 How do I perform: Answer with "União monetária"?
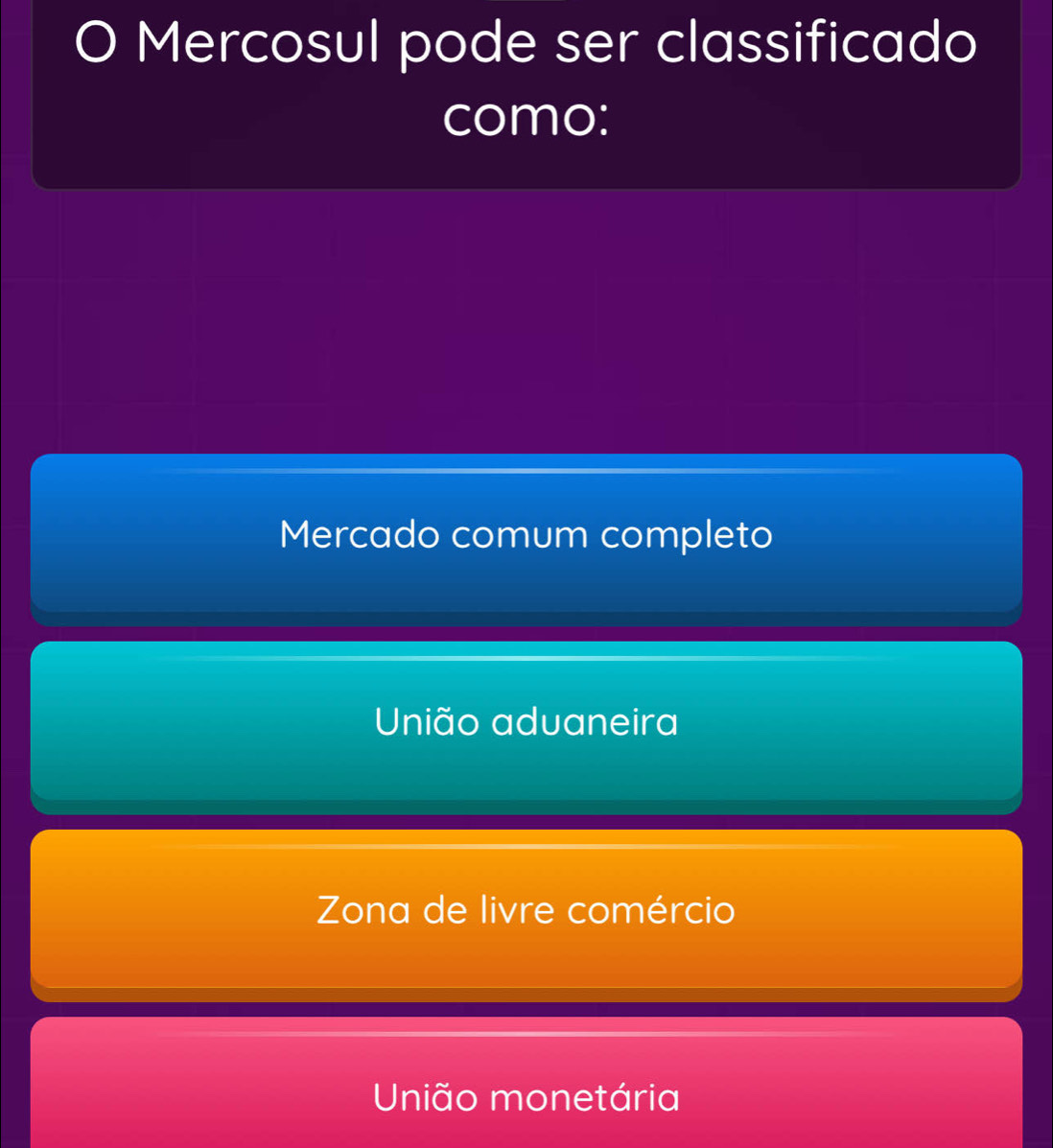(x=526, y=1095)
